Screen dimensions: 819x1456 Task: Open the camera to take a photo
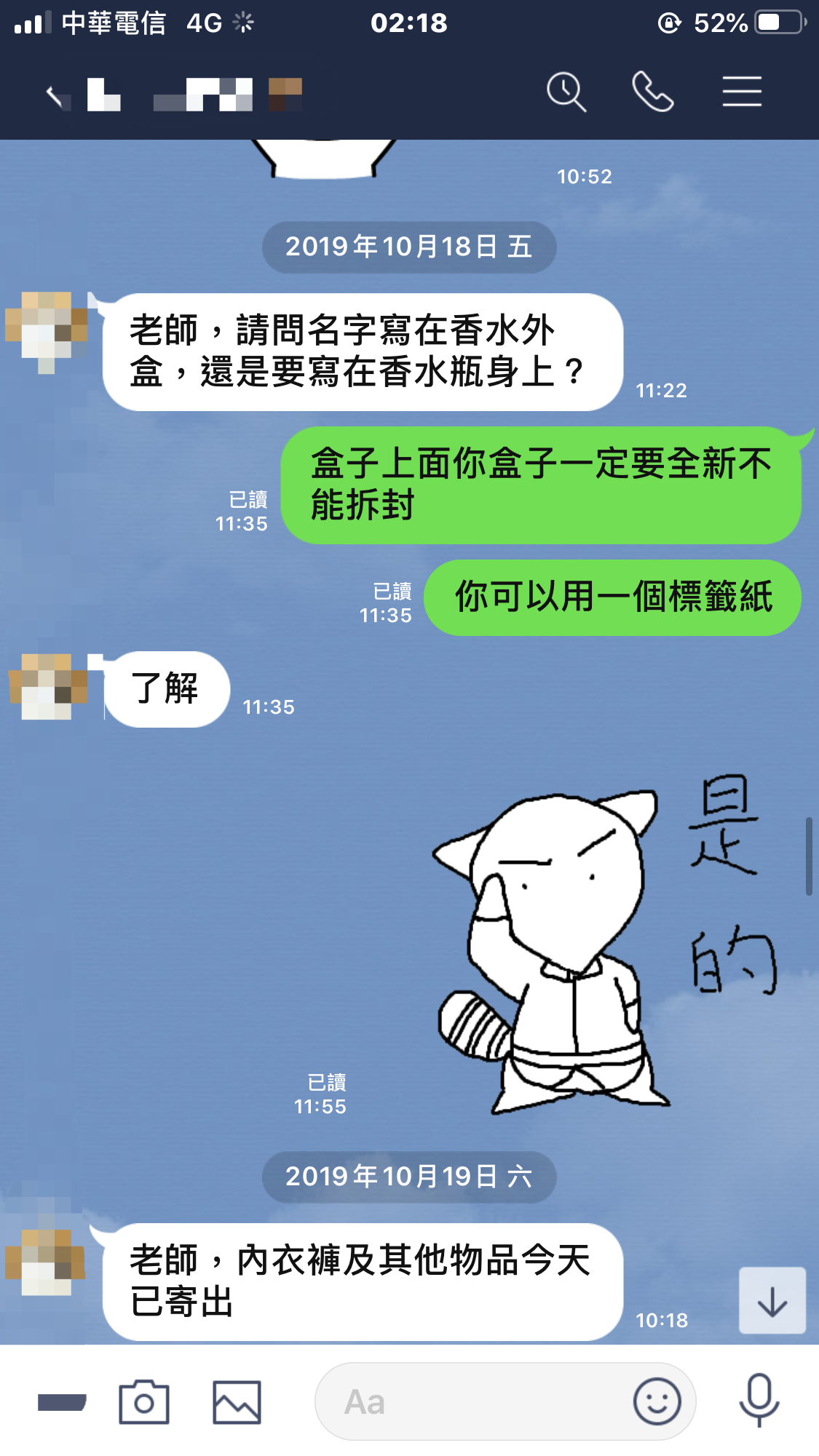144,1402
